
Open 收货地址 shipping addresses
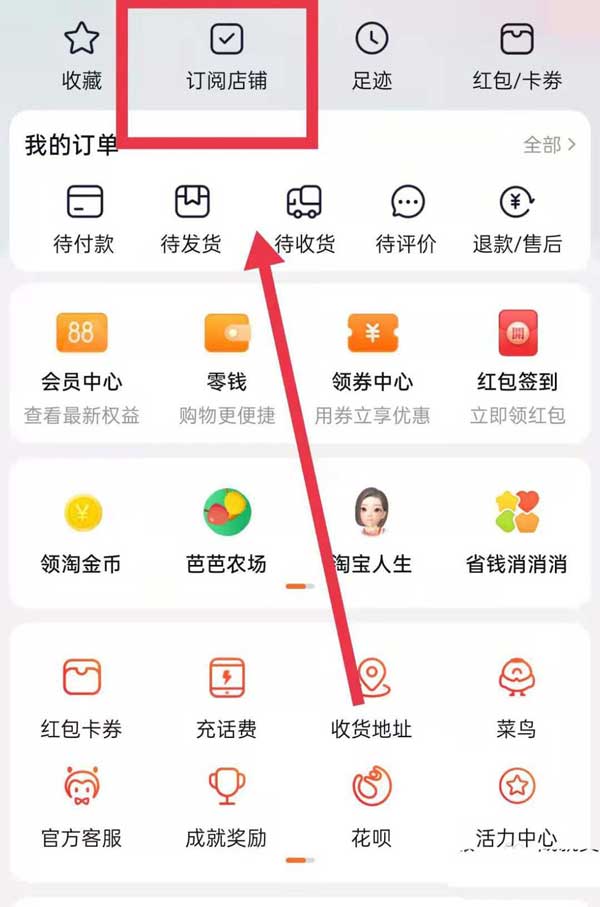372,698
